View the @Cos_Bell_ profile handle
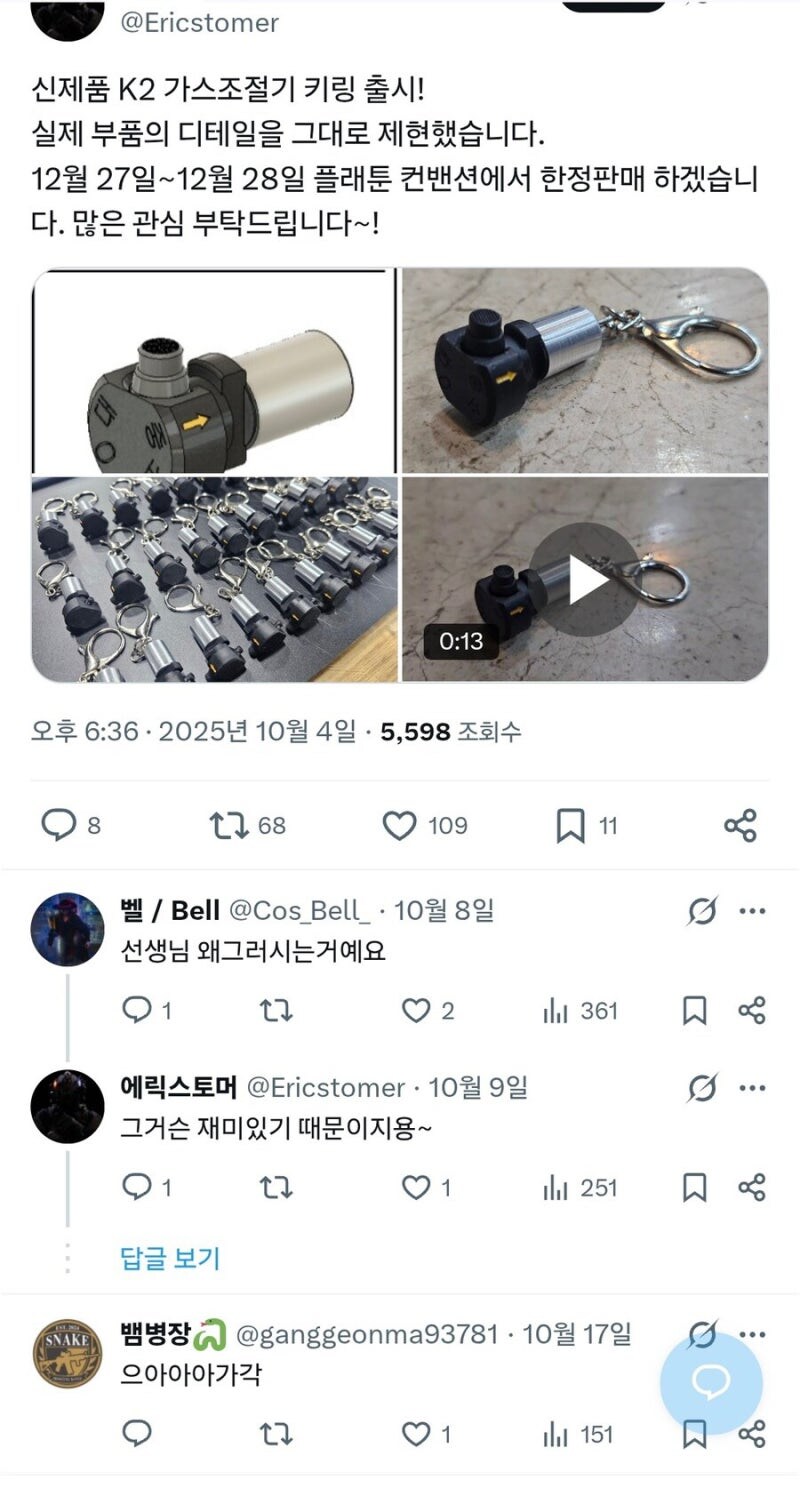The height and width of the screenshot is (1488, 800). tap(300, 911)
